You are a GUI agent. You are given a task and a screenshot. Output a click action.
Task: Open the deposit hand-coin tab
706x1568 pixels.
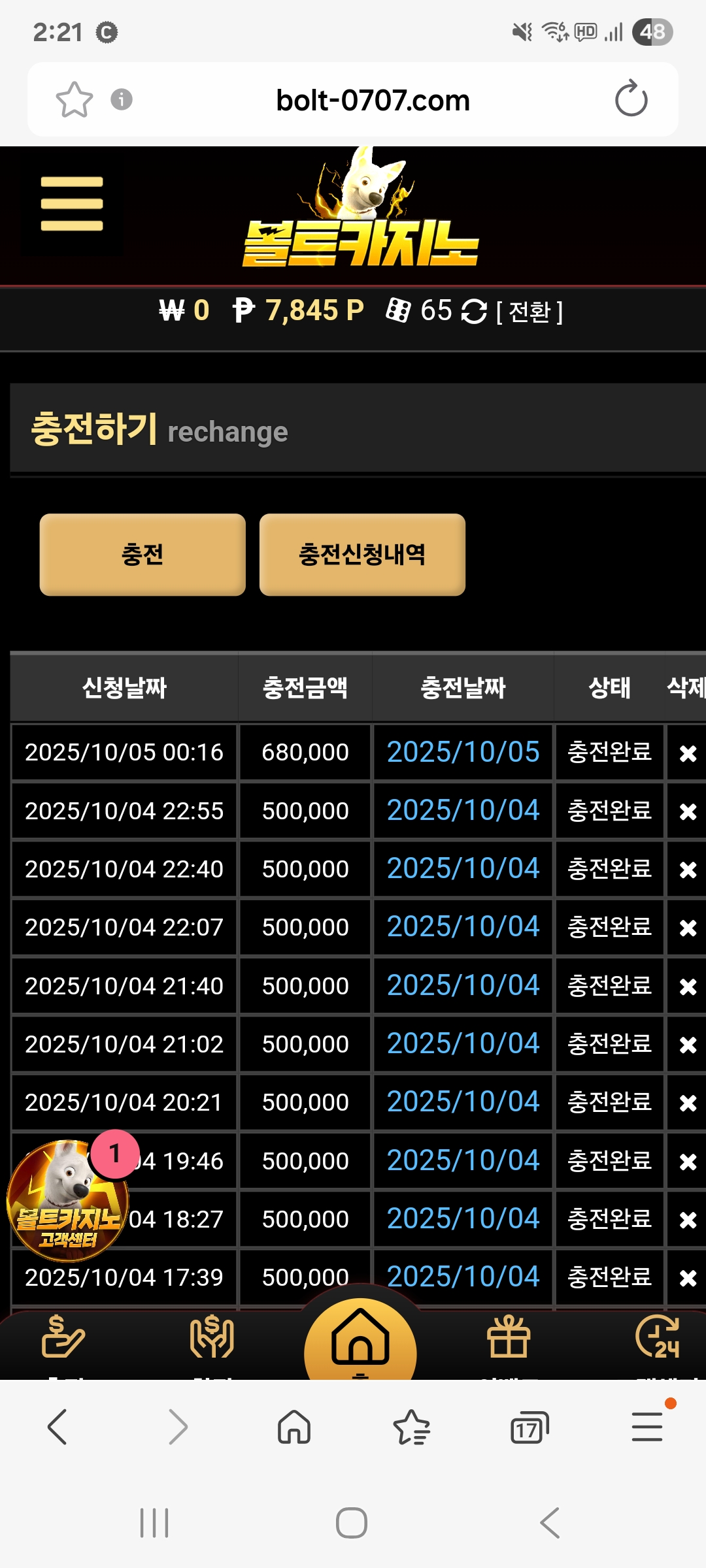coord(63,1337)
